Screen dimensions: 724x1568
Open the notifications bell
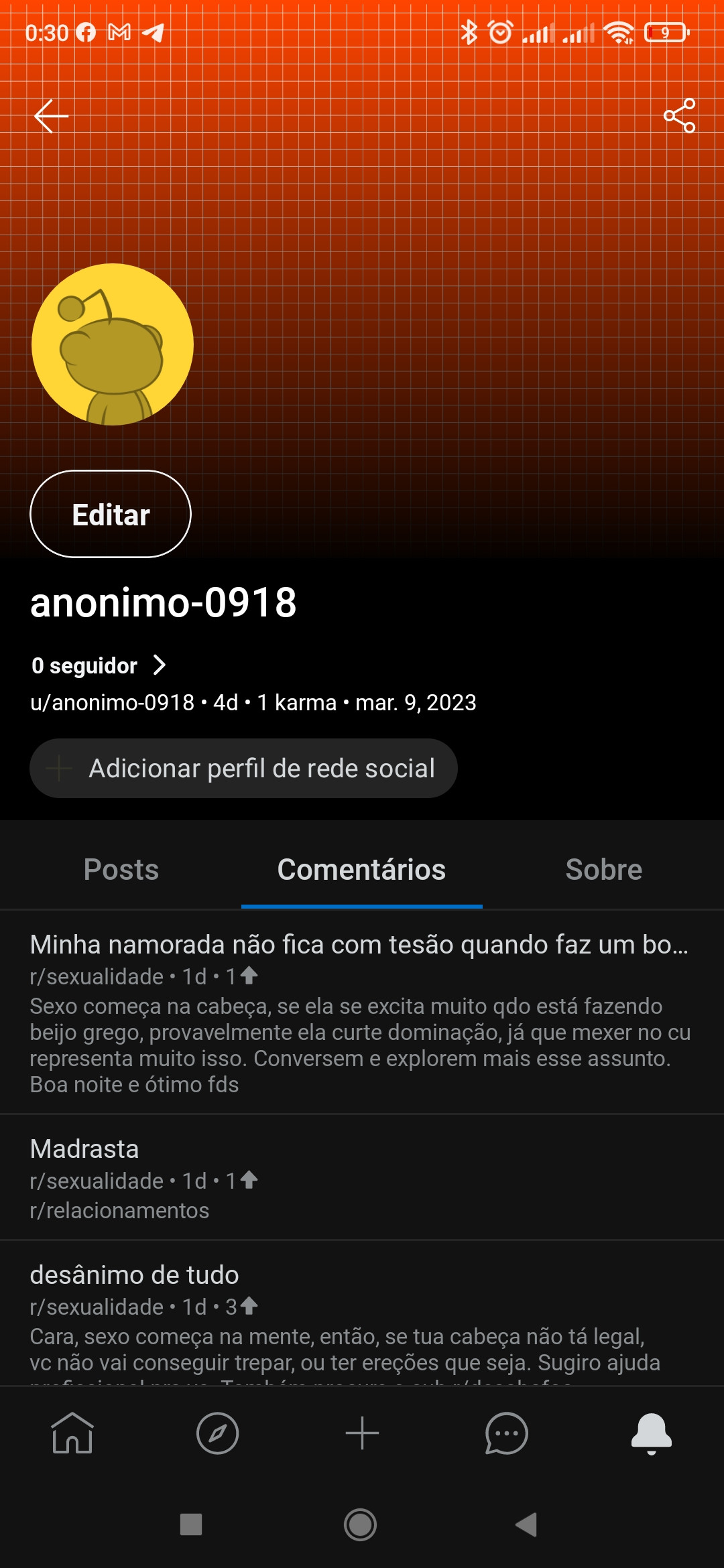point(651,1433)
